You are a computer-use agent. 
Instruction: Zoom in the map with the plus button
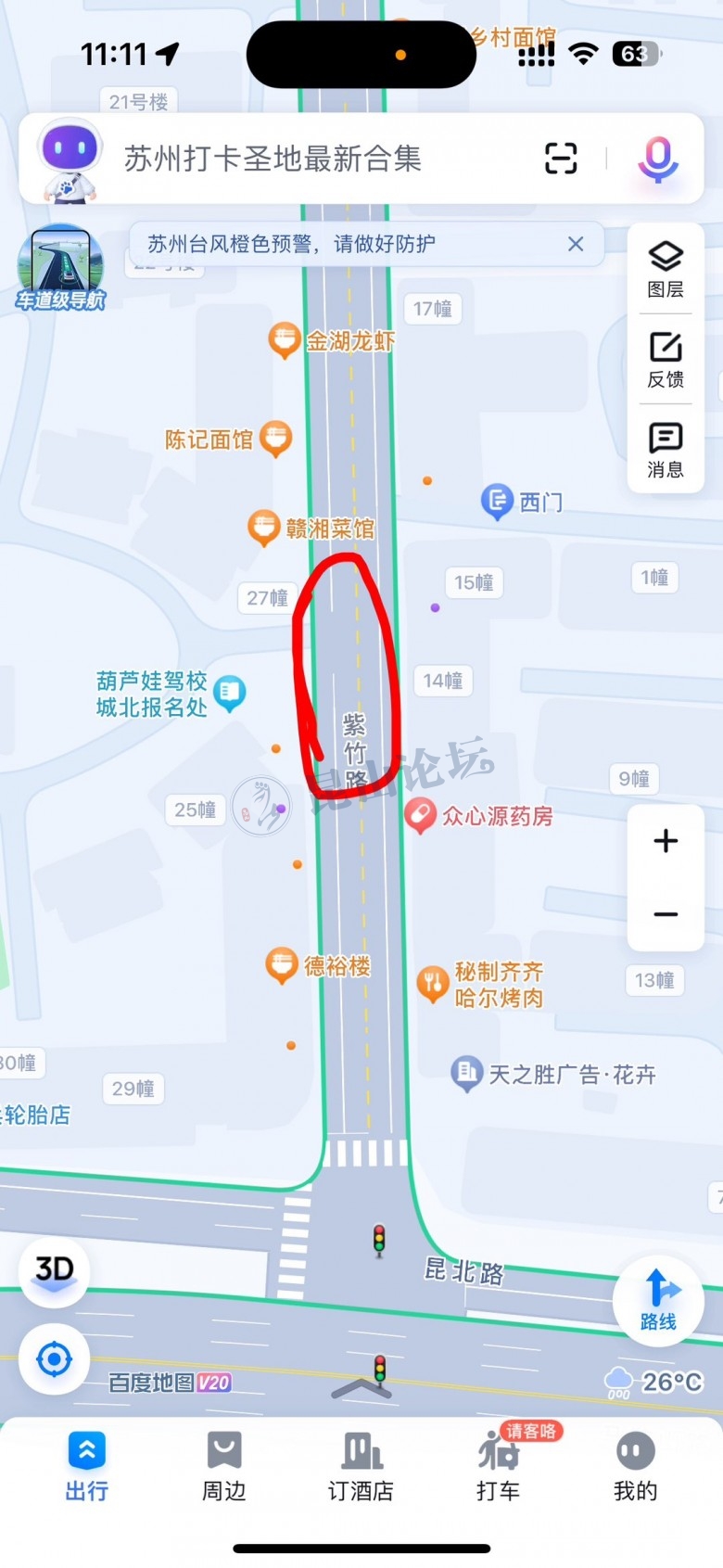[x=666, y=841]
